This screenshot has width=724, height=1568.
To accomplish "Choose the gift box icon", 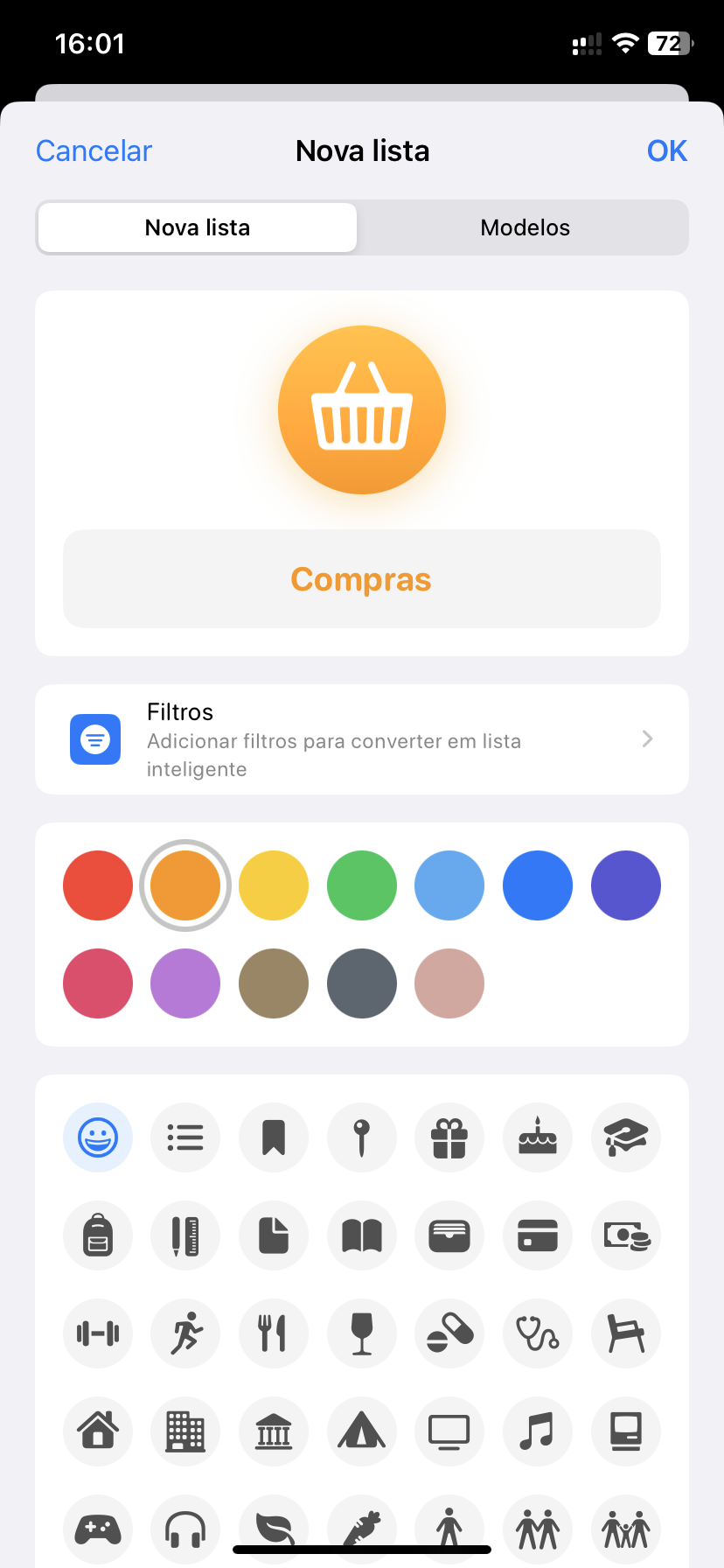I will [x=449, y=1137].
